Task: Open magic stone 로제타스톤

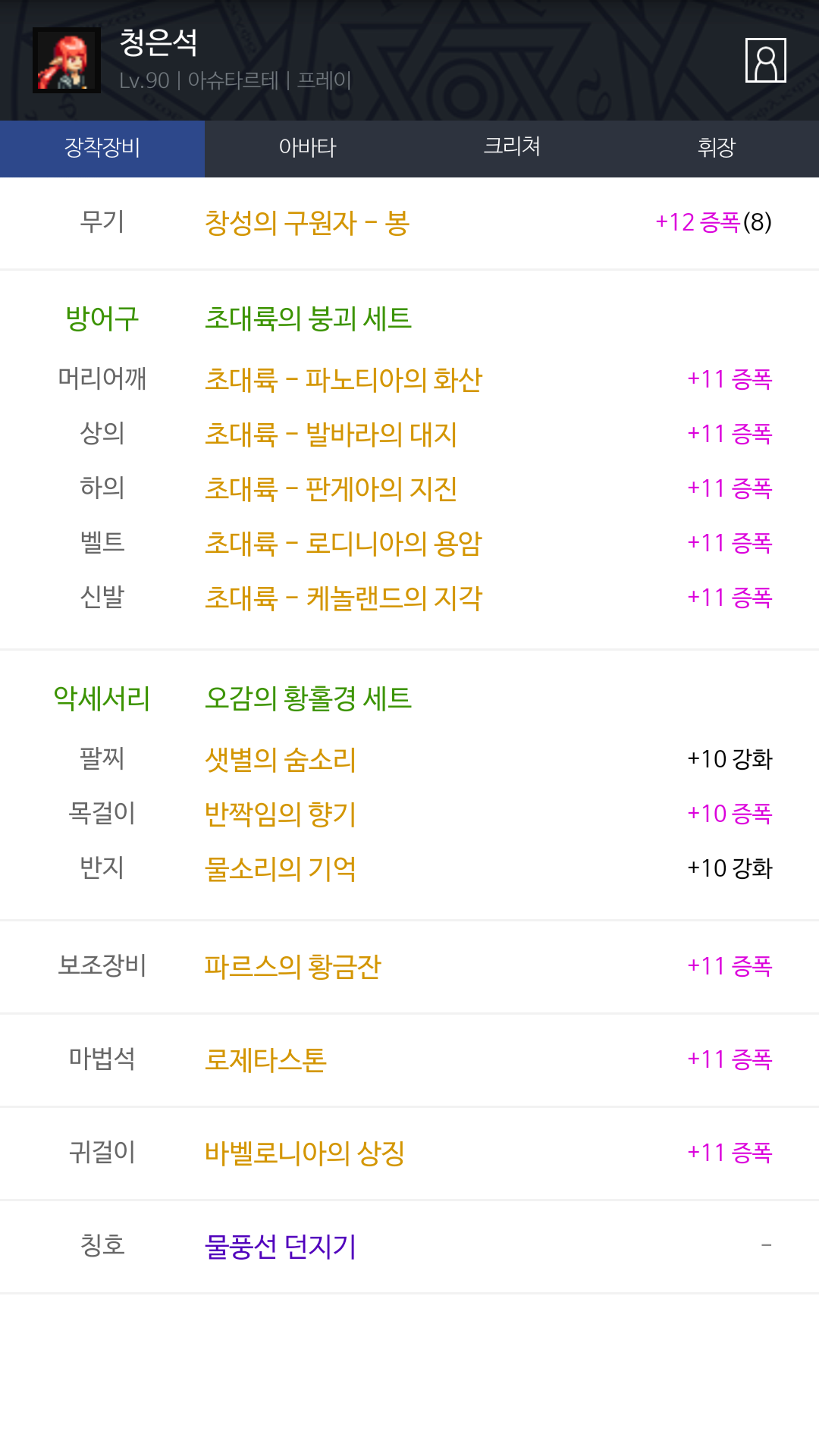Action: point(265,1059)
